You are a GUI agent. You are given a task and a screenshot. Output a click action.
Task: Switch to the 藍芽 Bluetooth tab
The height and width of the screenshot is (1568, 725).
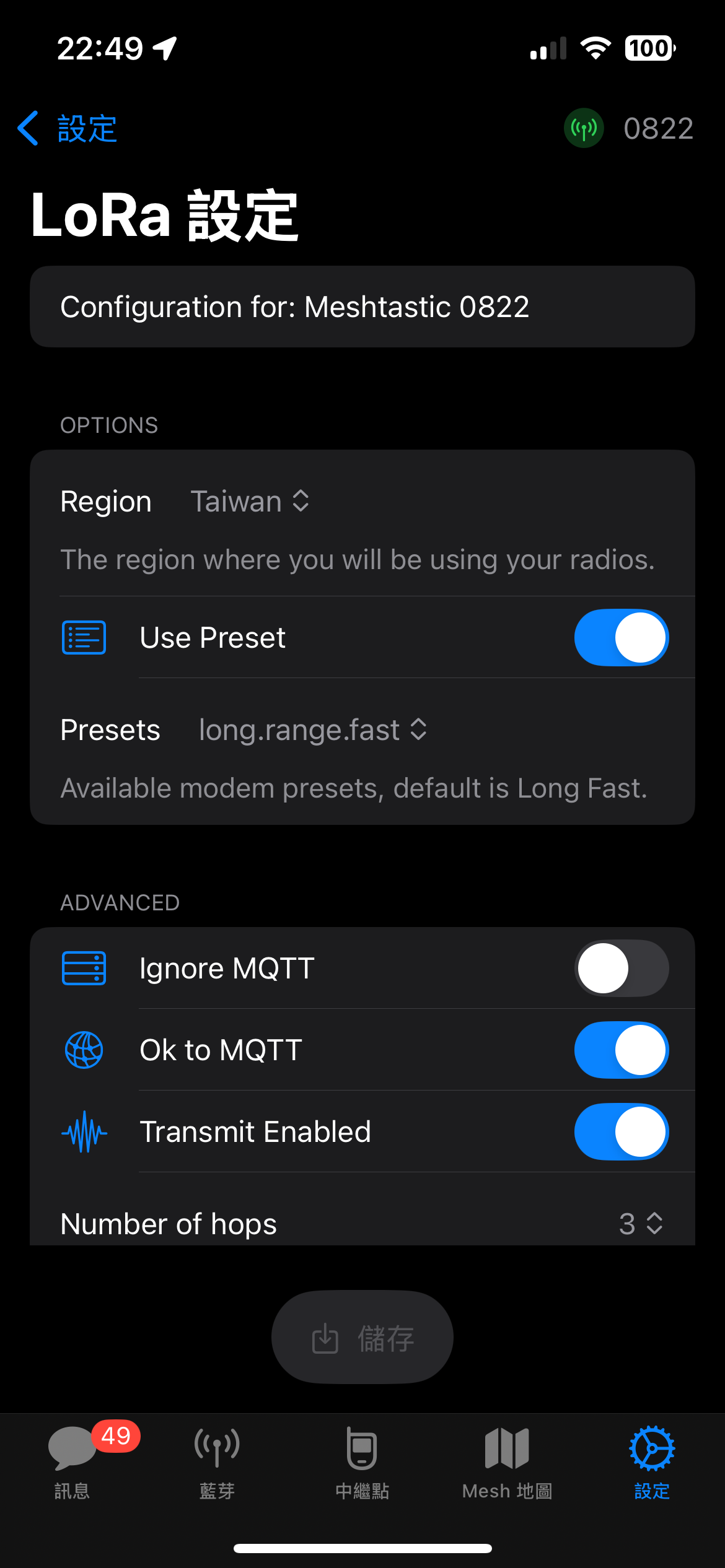(x=217, y=1463)
